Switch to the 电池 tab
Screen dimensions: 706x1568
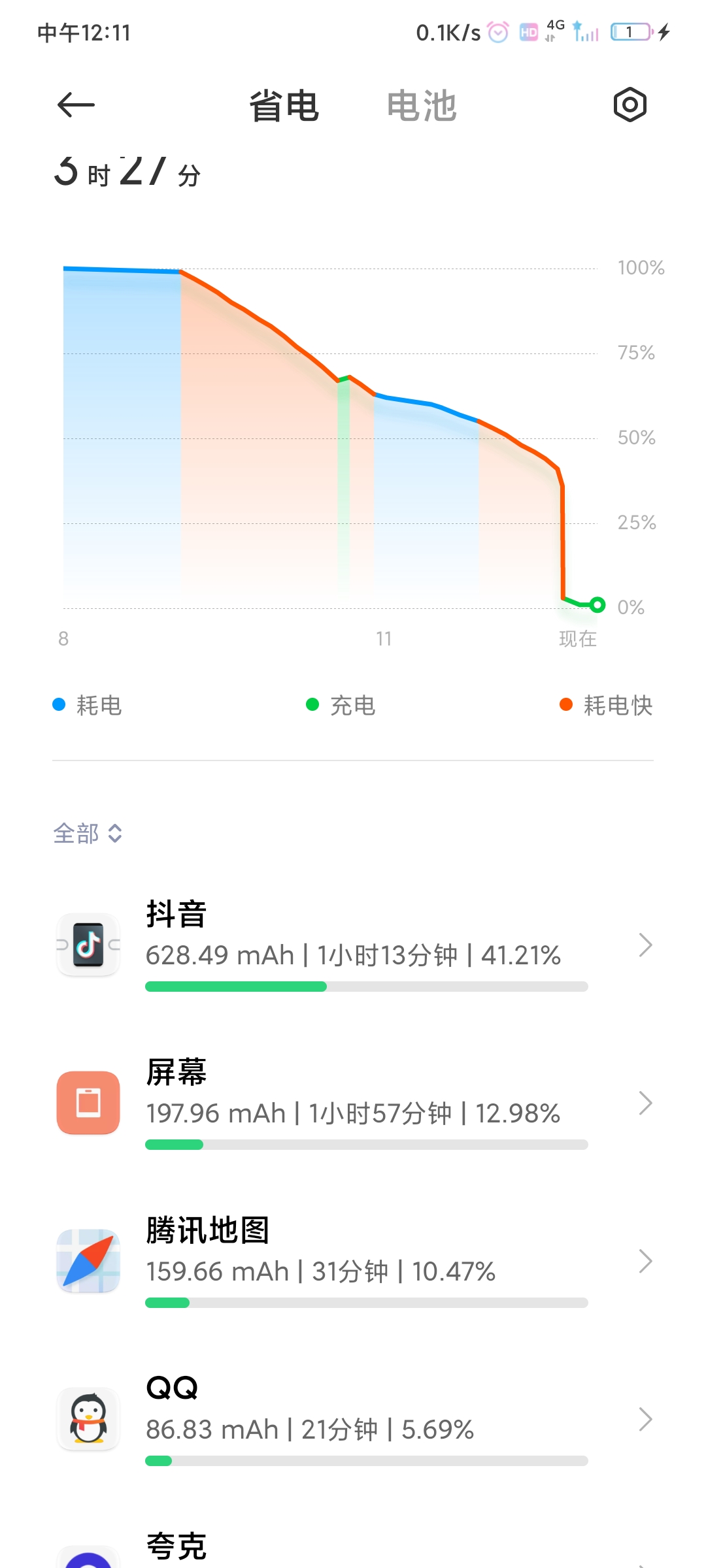422,106
